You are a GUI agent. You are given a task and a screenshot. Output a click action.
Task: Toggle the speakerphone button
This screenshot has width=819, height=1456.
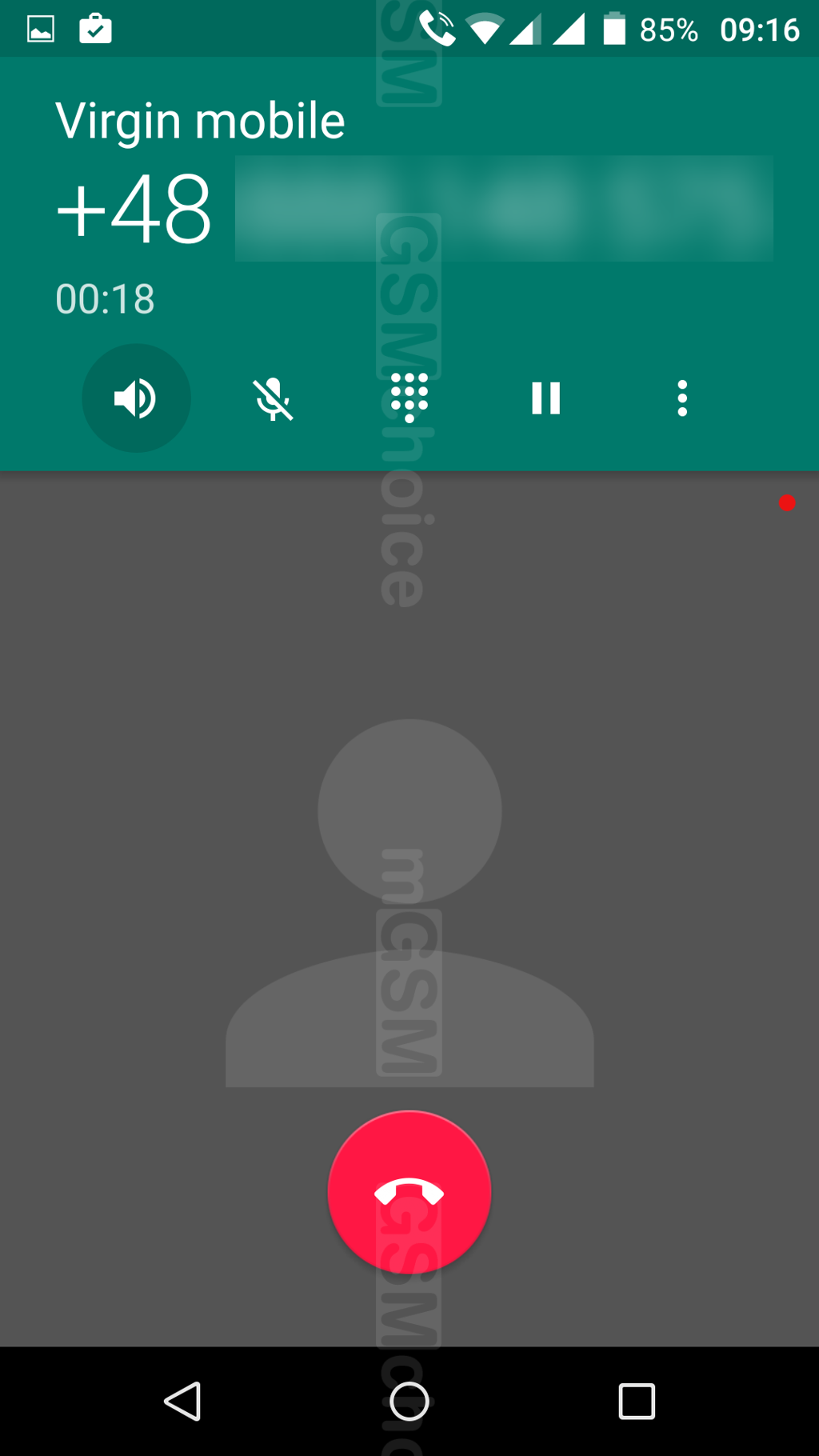point(136,398)
